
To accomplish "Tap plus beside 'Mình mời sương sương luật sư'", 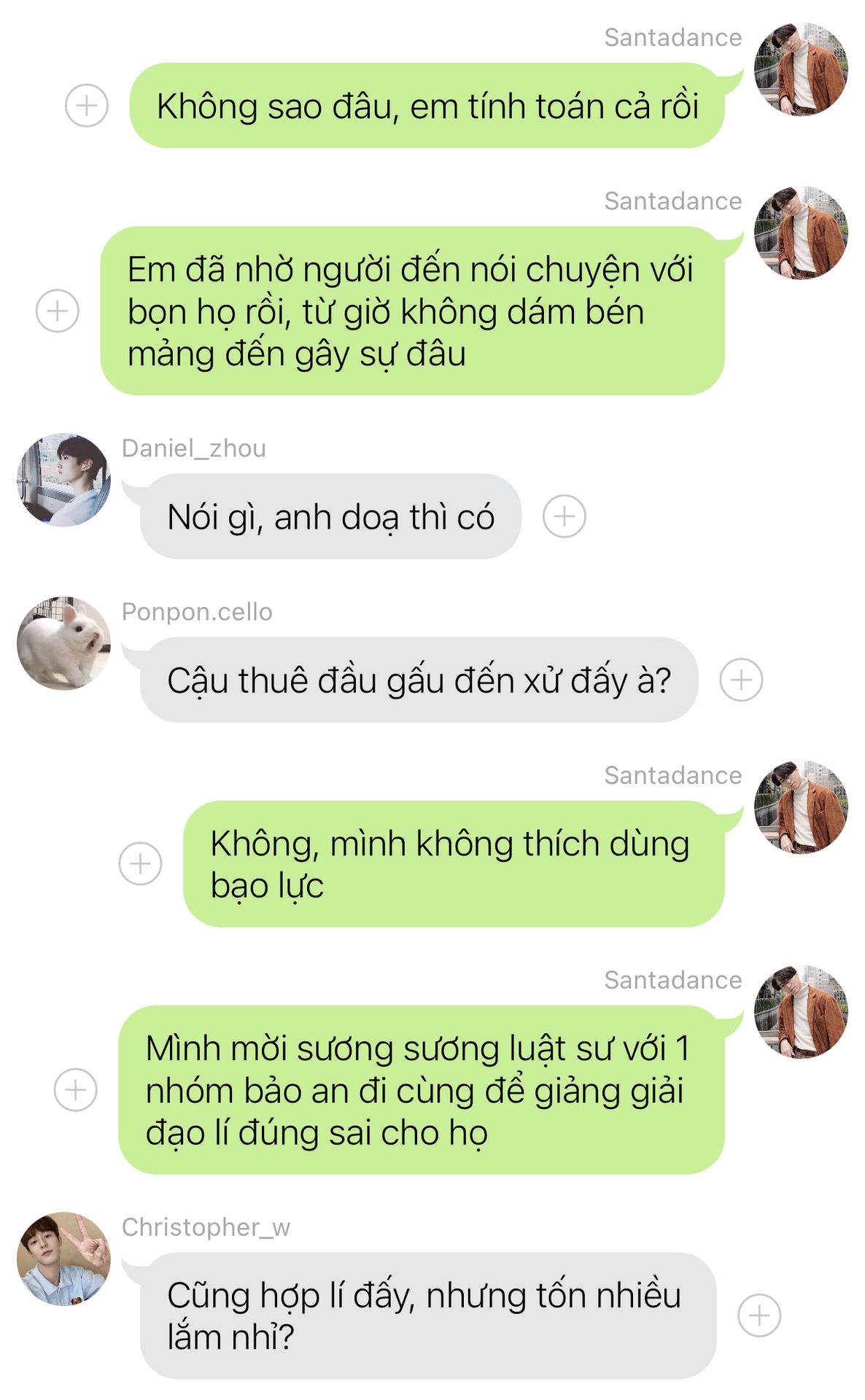I will coord(76,1089).
